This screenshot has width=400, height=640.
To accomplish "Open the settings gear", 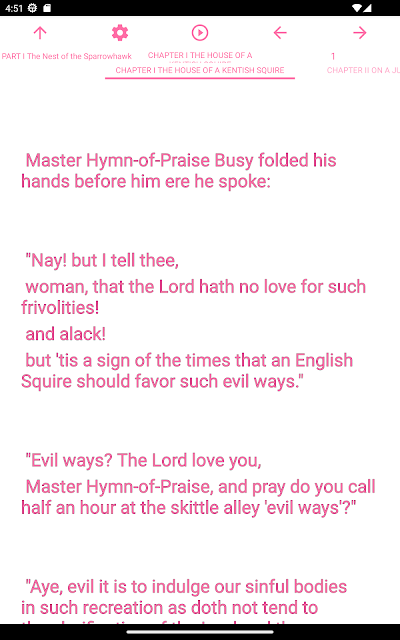I will [120, 33].
